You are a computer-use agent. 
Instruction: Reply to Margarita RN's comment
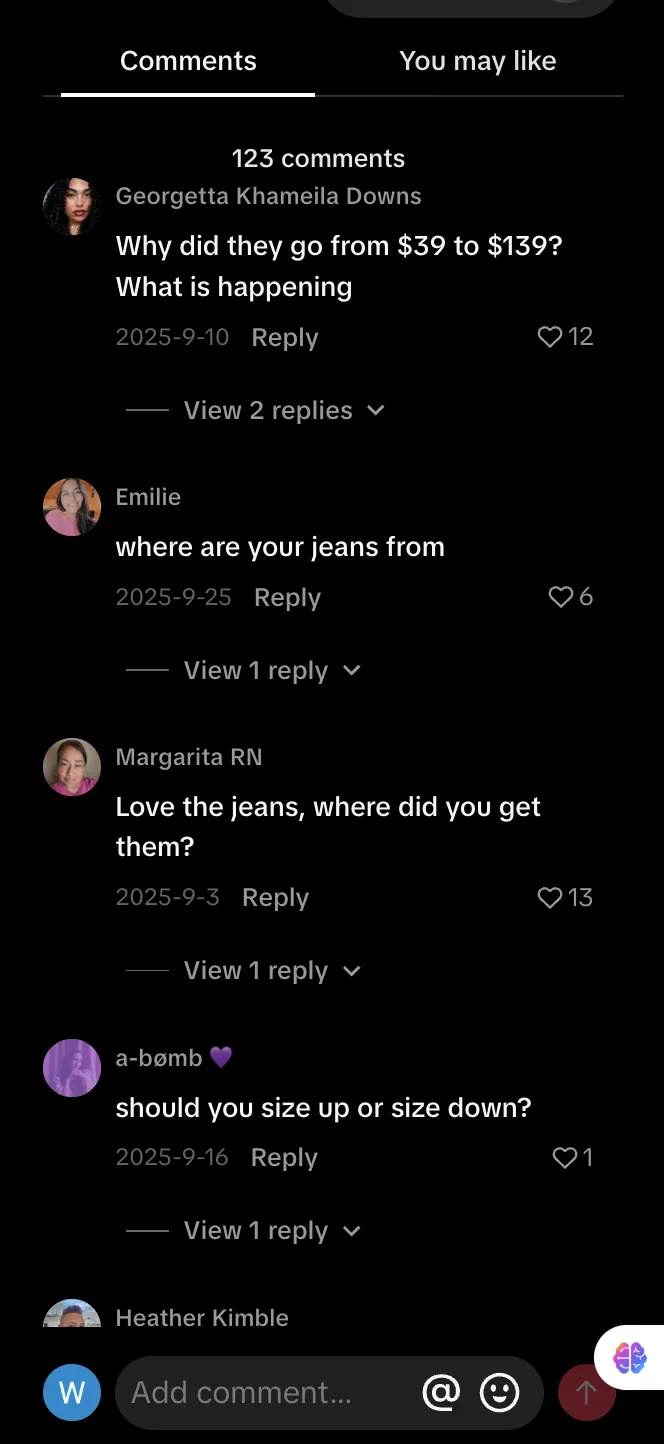tap(275, 898)
